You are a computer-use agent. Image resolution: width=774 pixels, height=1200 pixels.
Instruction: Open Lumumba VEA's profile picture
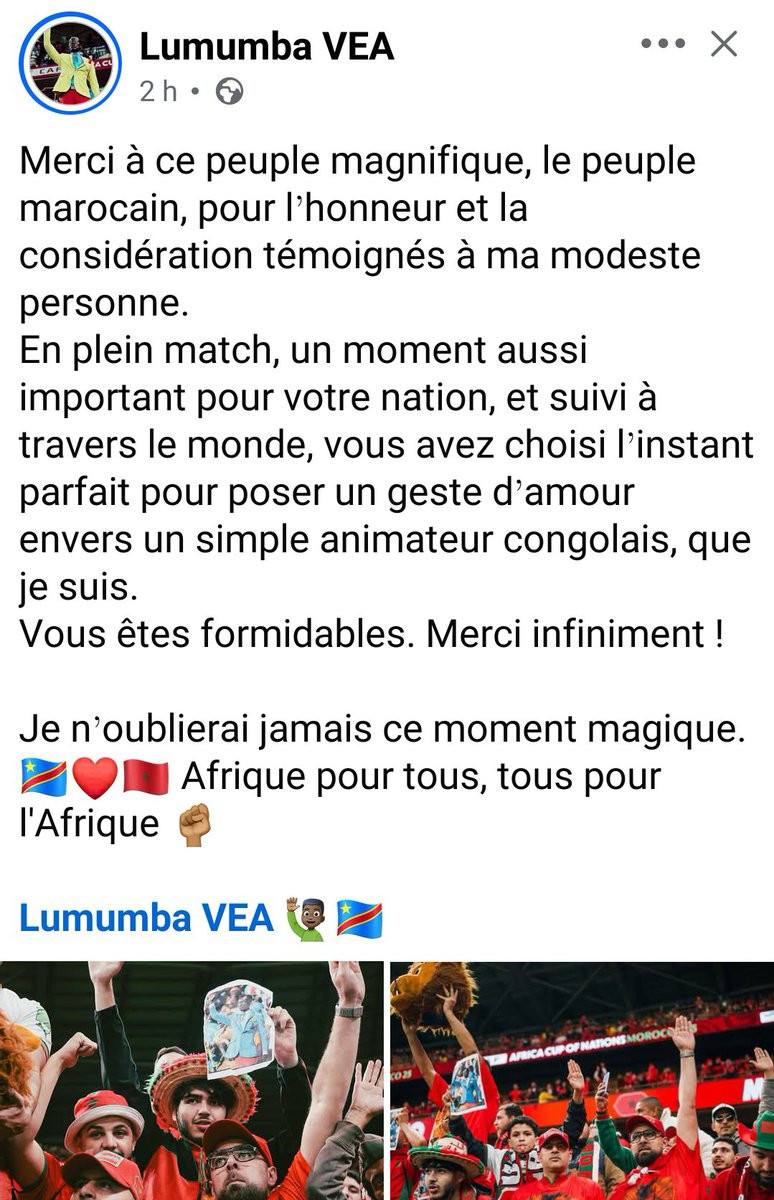point(70,63)
